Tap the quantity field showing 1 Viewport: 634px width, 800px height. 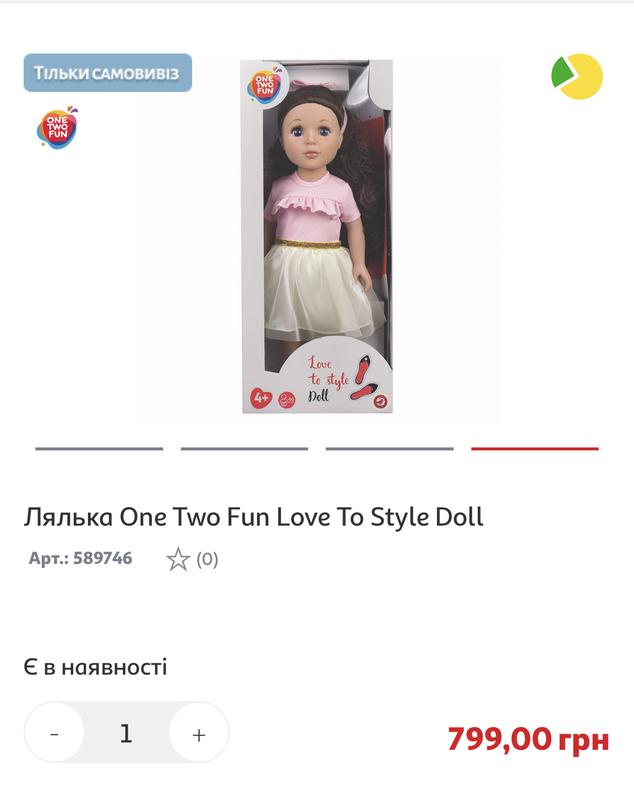click(x=126, y=733)
